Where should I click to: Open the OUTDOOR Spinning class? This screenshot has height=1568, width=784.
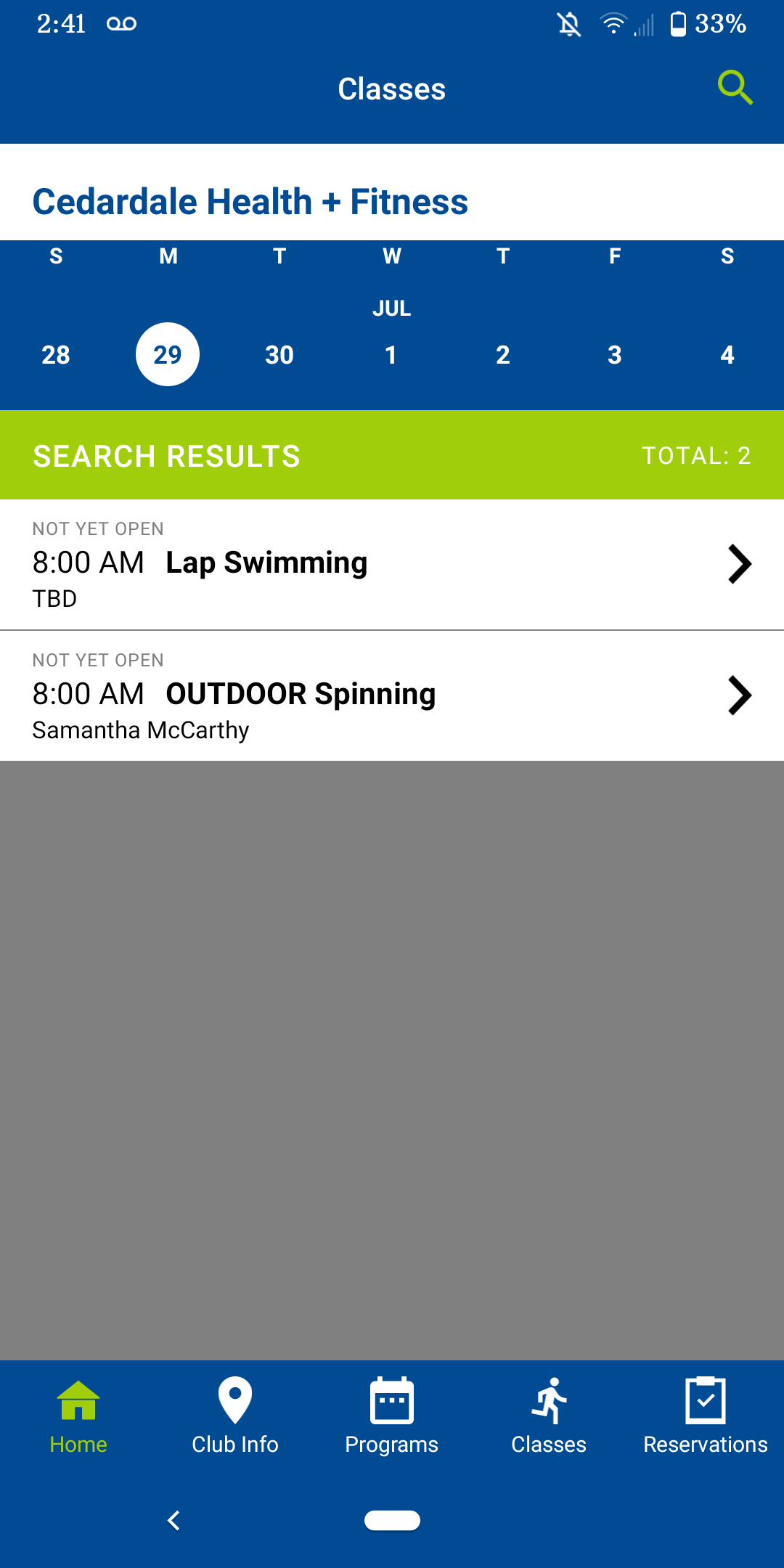(x=392, y=696)
